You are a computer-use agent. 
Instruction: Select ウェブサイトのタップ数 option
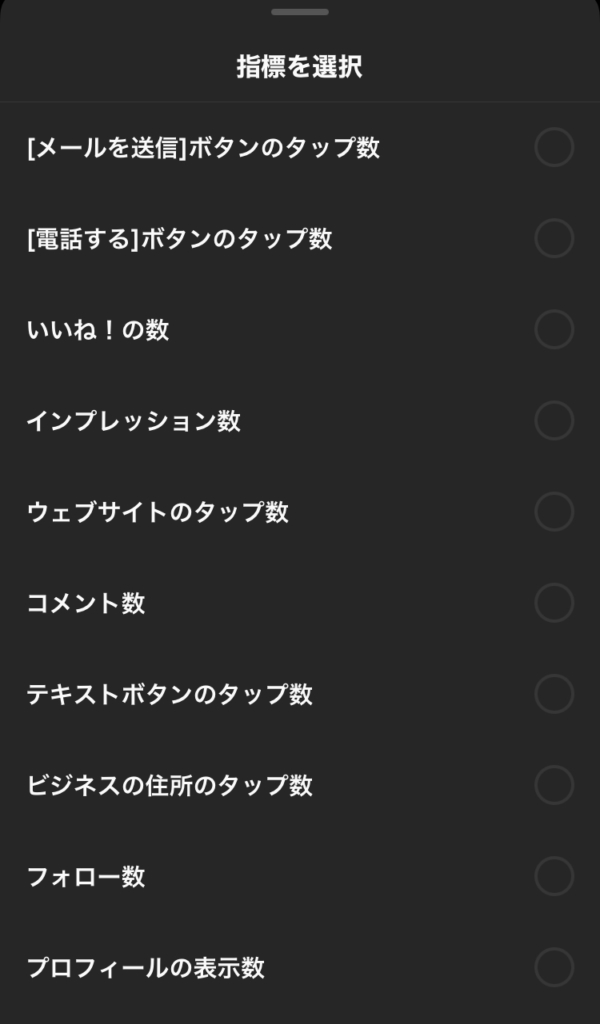click(x=553, y=512)
